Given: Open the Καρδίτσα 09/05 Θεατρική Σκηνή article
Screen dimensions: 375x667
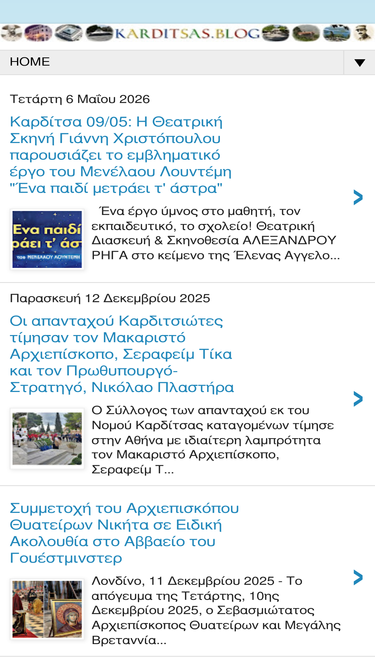Looking at the screenshot, I should point(121,155).
